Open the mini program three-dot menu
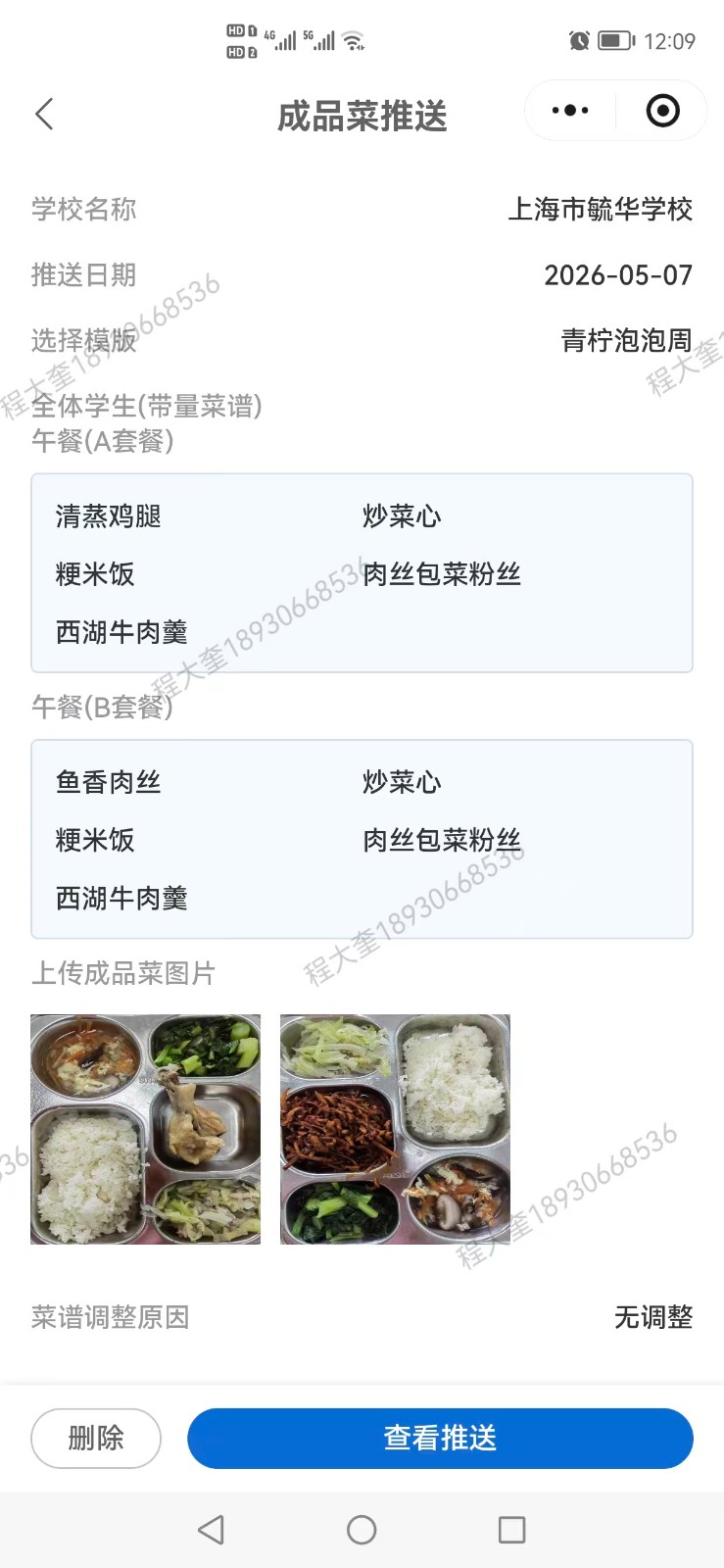Image resolution: width=724 pixels, height=1568 pixels. [x=570, y=111]
